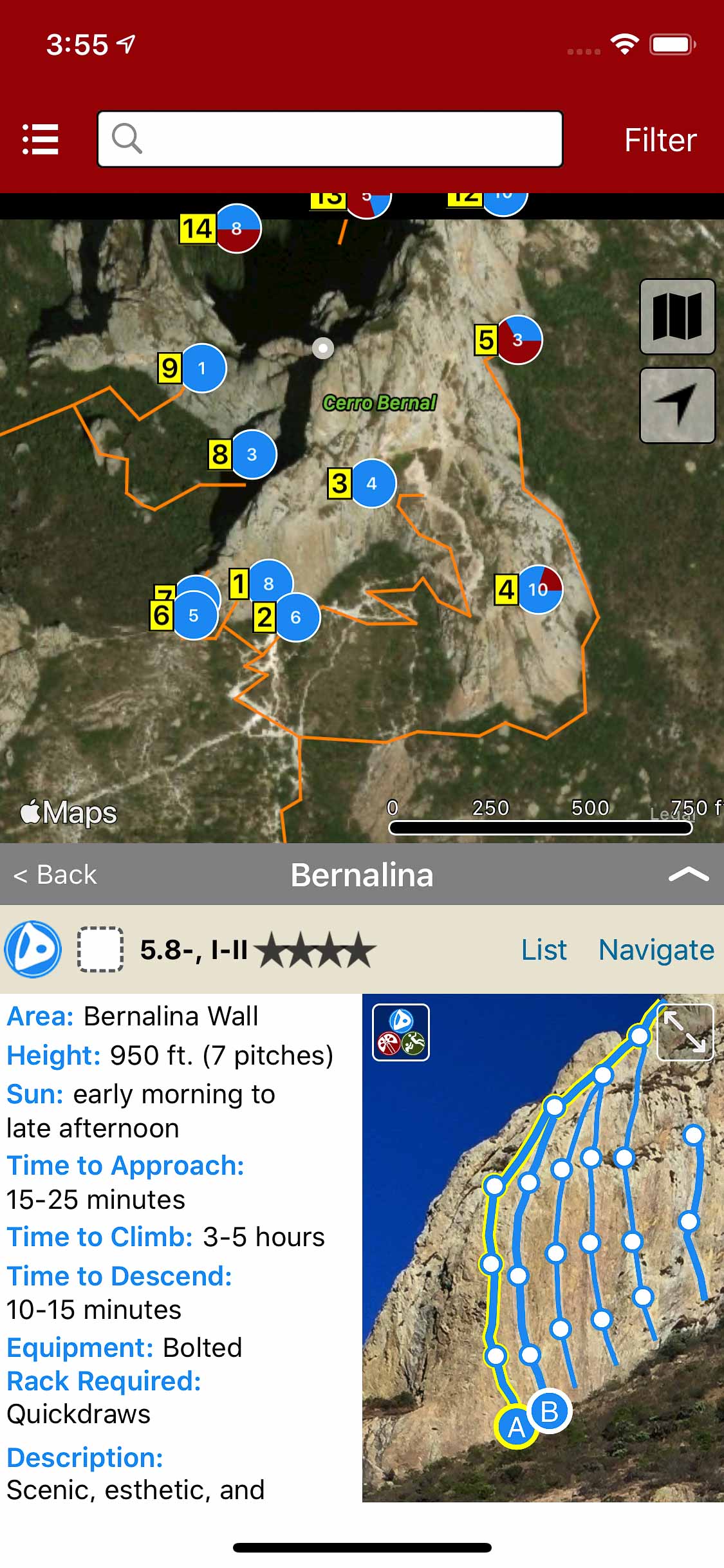Viewport: 724px width, 1568px height.
Task: Switch map type with map icon
Action: (x=677, y=317)
